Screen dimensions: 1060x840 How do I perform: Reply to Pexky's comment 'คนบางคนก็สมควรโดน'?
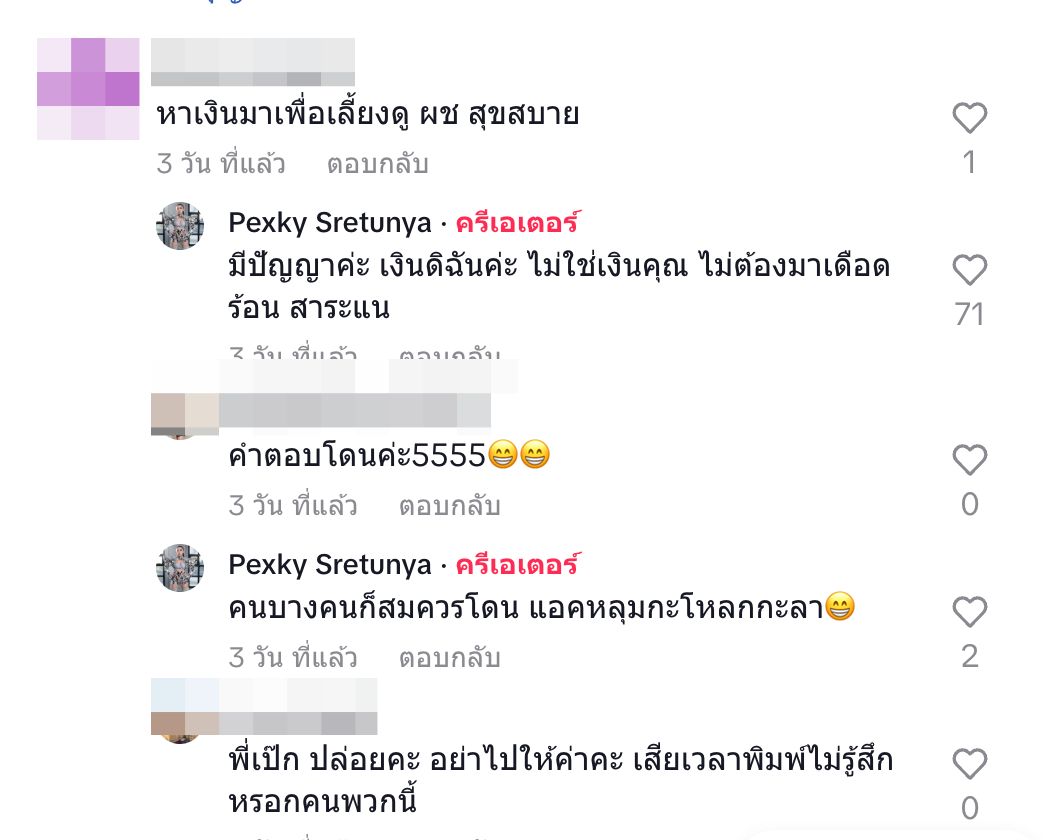[449, 659]
